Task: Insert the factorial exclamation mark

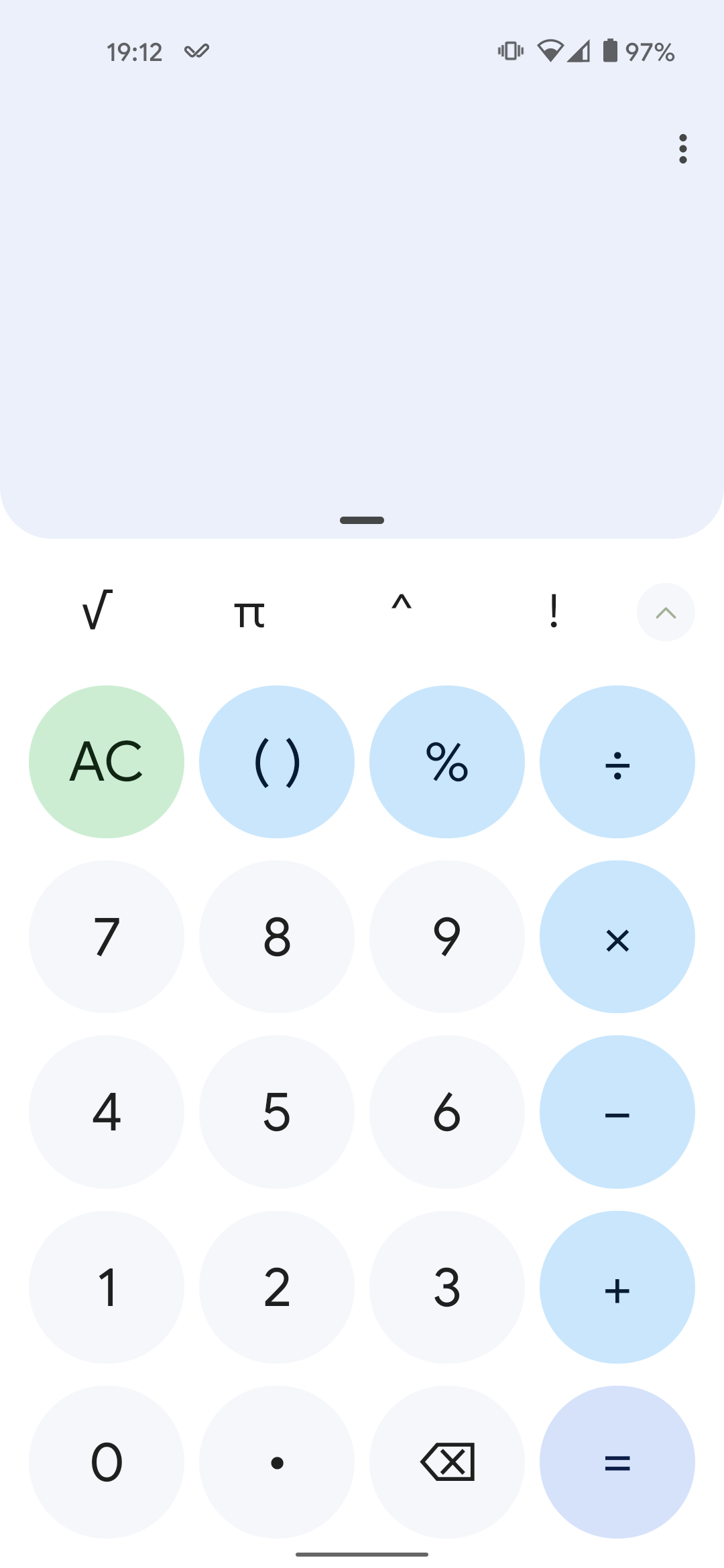Action: [x=553, y=611]
